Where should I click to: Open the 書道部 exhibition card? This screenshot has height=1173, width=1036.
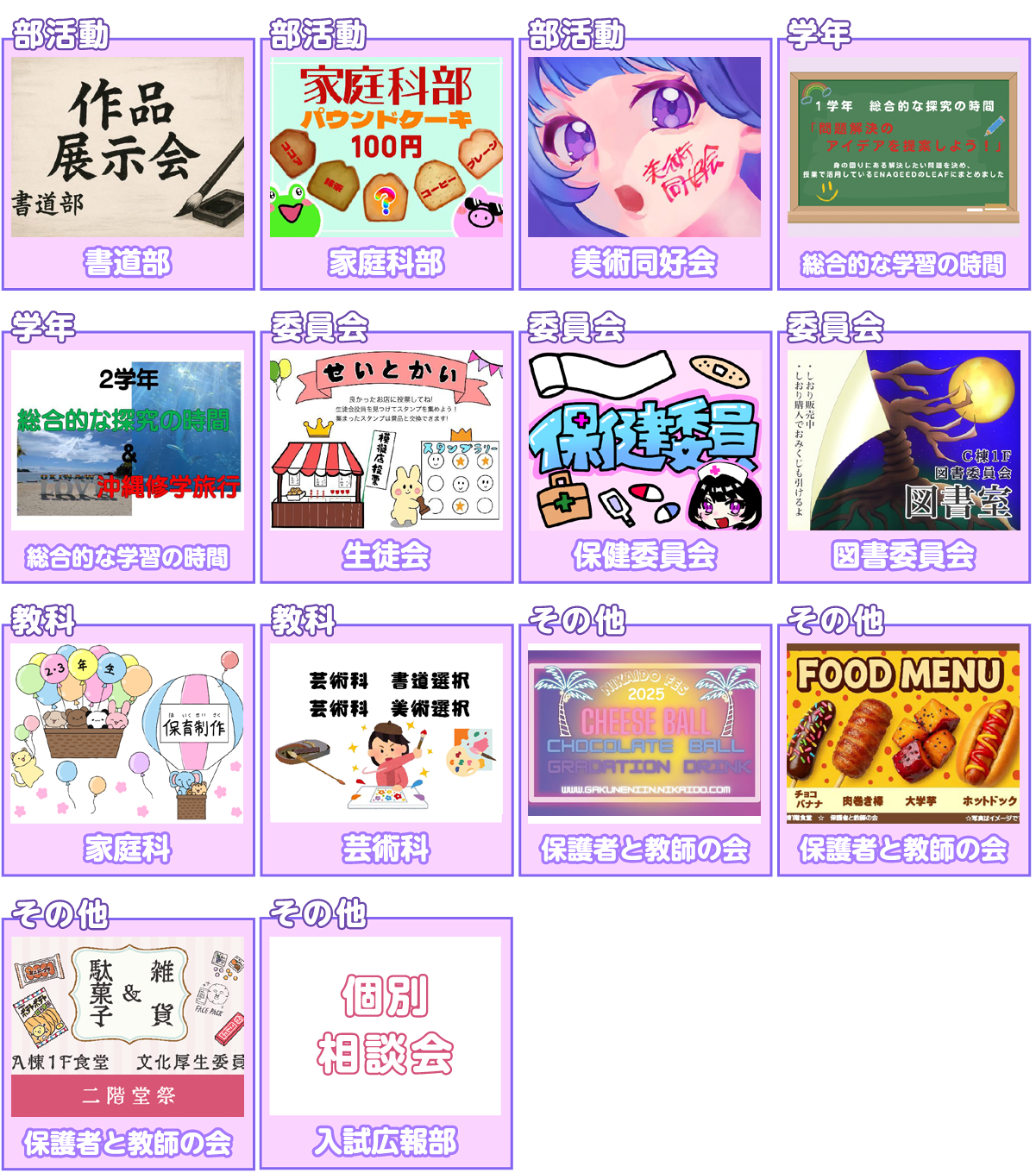pos(128,164)
